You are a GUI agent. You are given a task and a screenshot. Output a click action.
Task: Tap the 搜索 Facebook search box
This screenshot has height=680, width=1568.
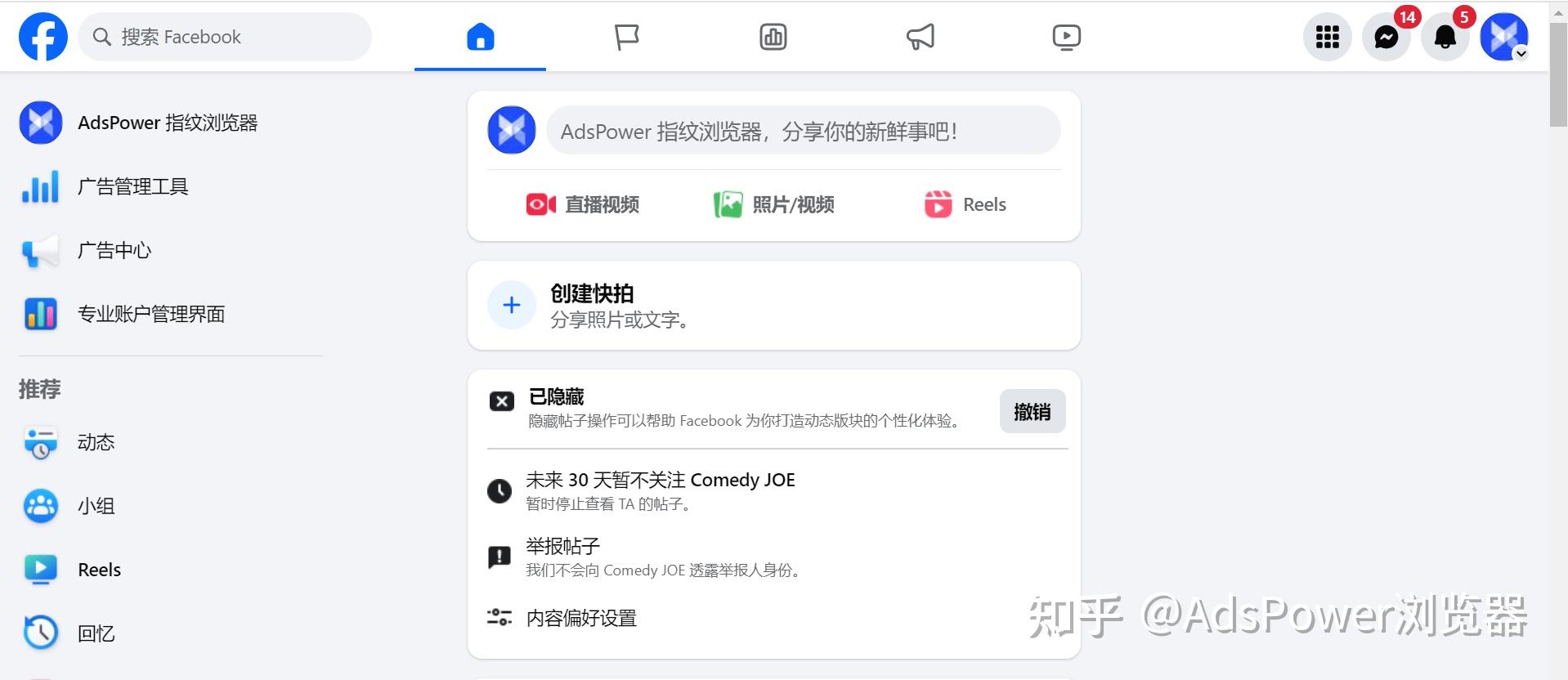coord(225,37)
